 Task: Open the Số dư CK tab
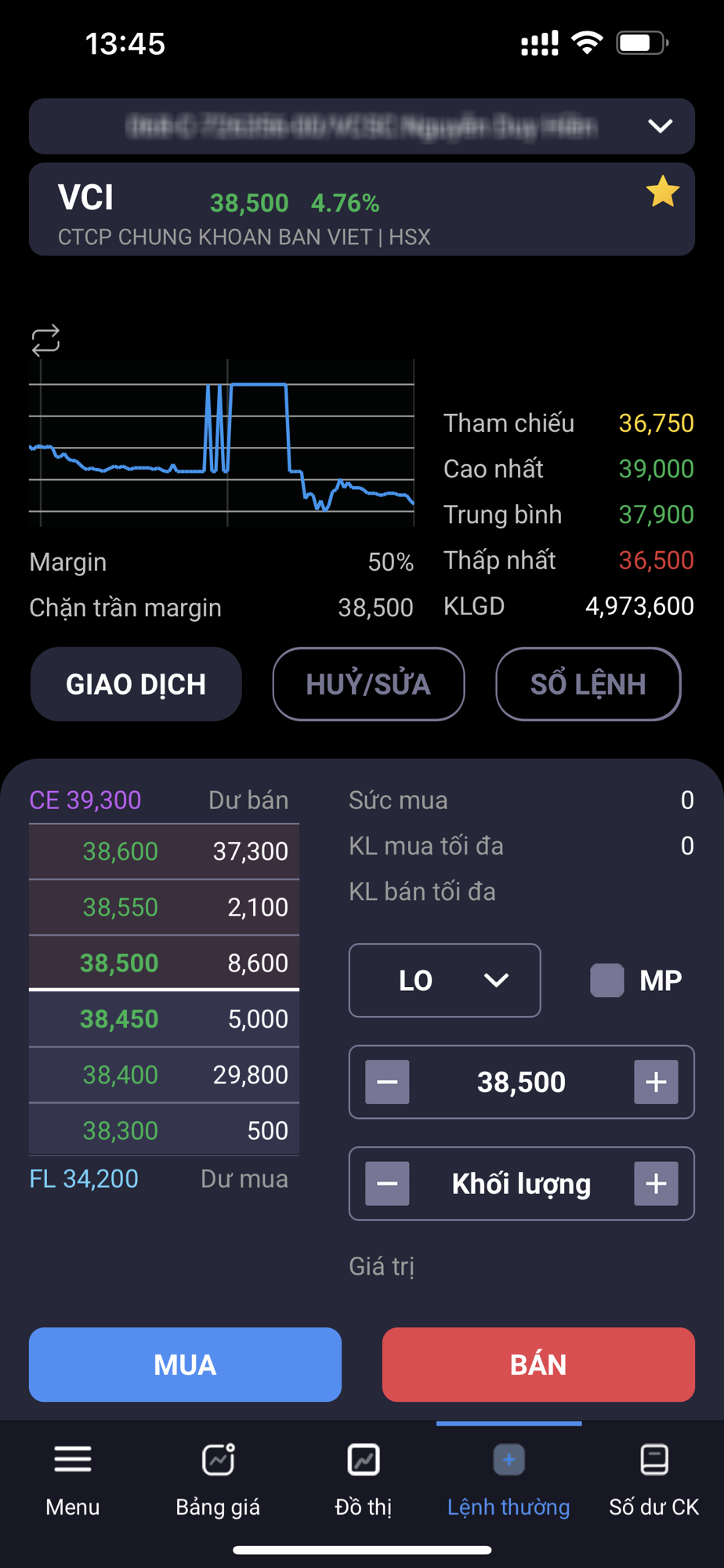point(653,1478)
